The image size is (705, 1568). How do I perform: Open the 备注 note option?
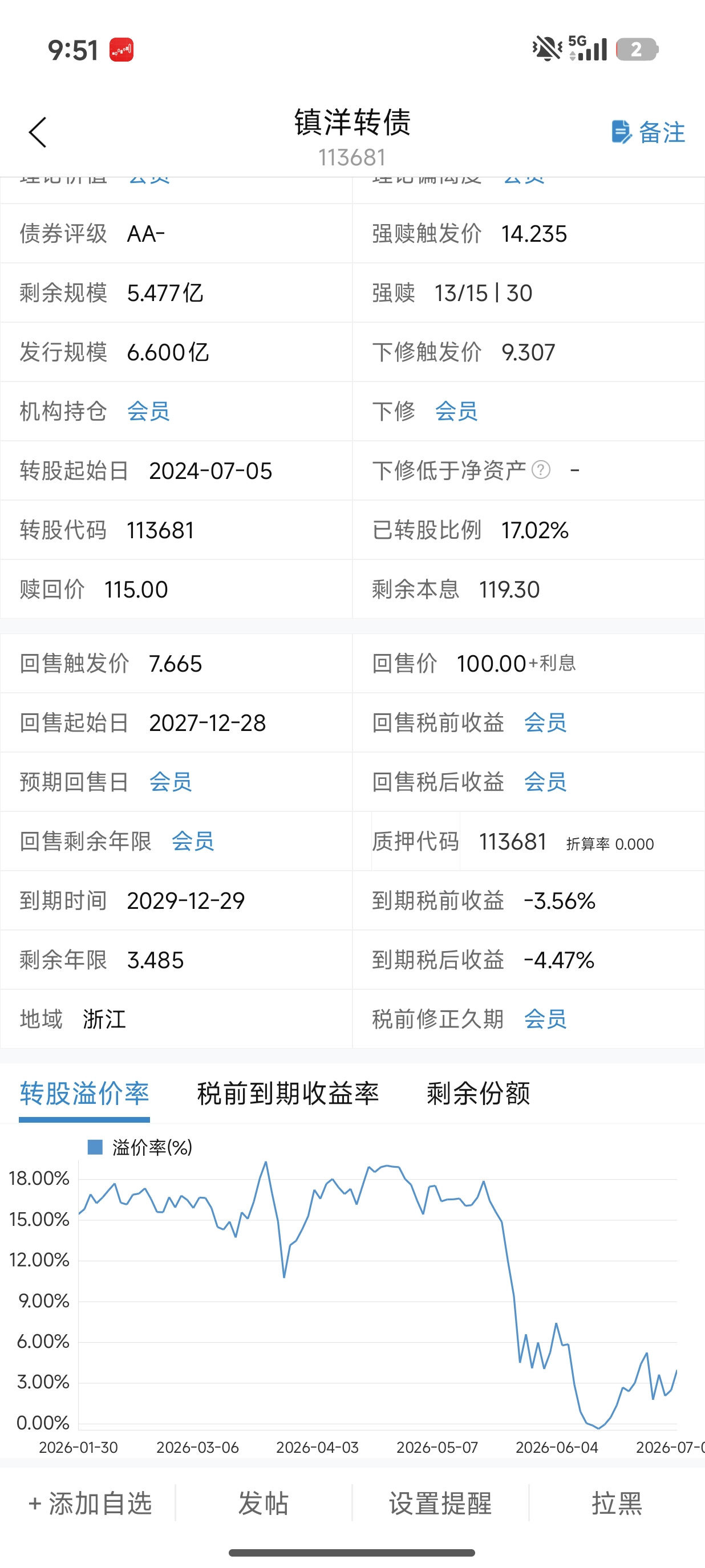(x=648, y=132)
